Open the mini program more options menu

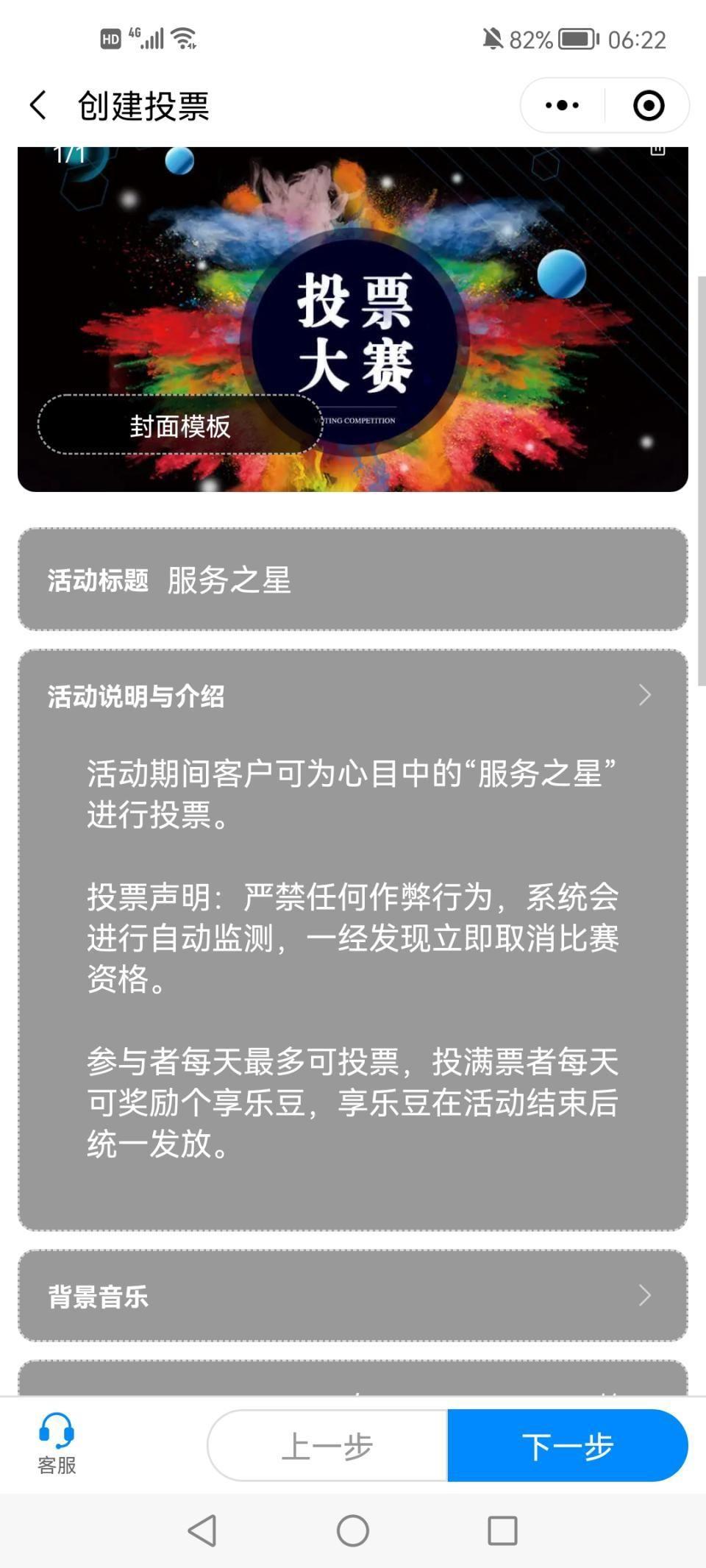(563, 105)
